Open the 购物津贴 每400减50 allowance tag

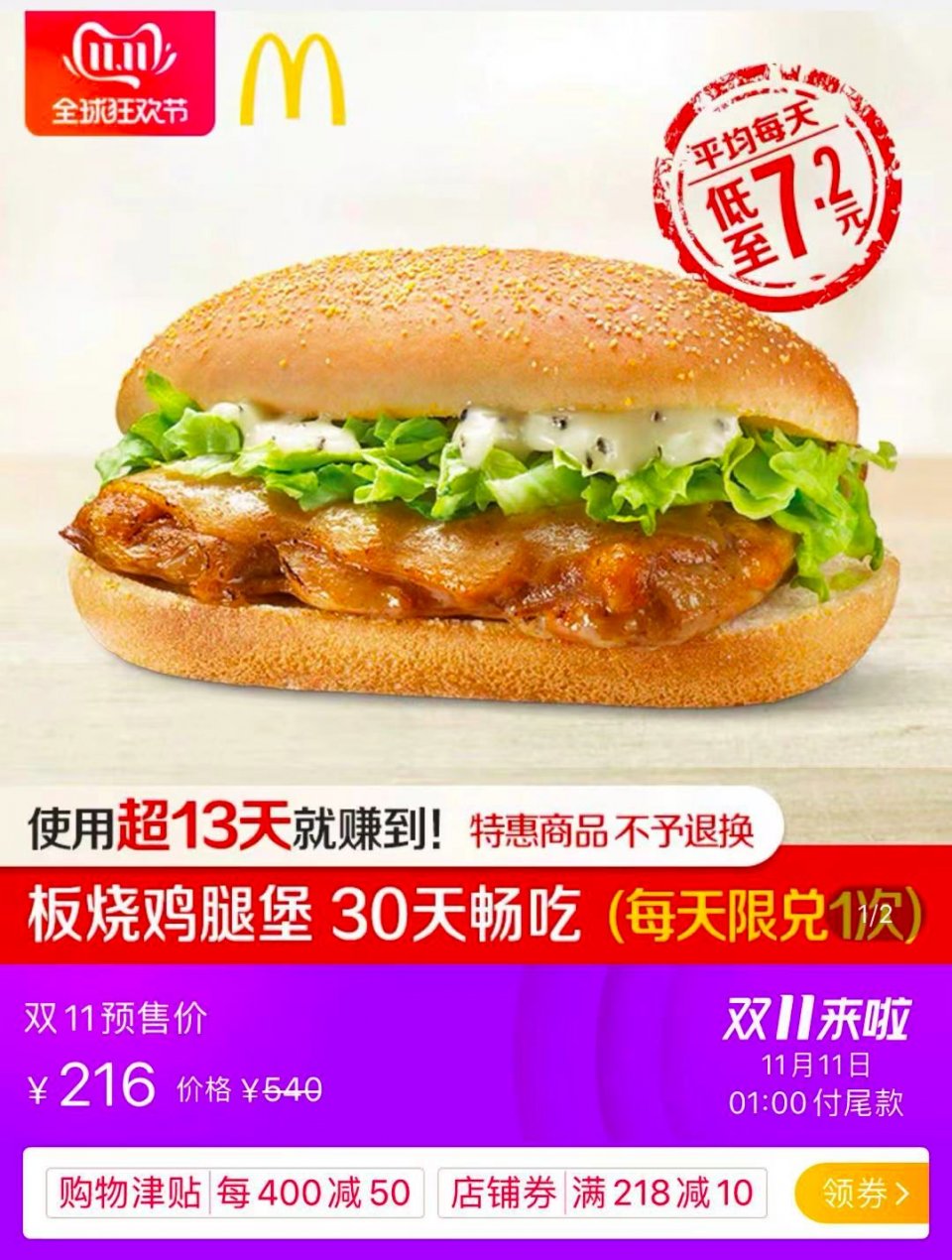[235, 1193]
